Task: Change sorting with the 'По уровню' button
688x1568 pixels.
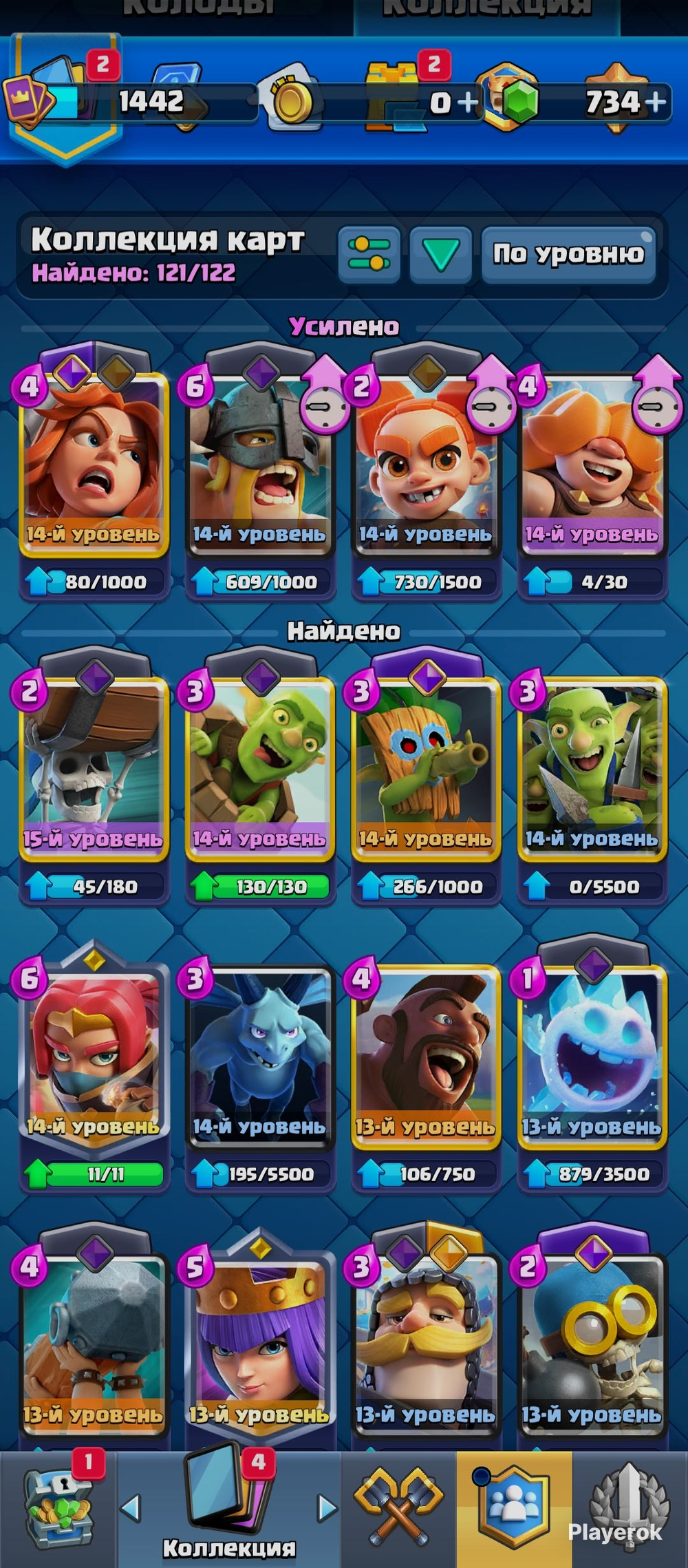Action: (x=568, y=255)
